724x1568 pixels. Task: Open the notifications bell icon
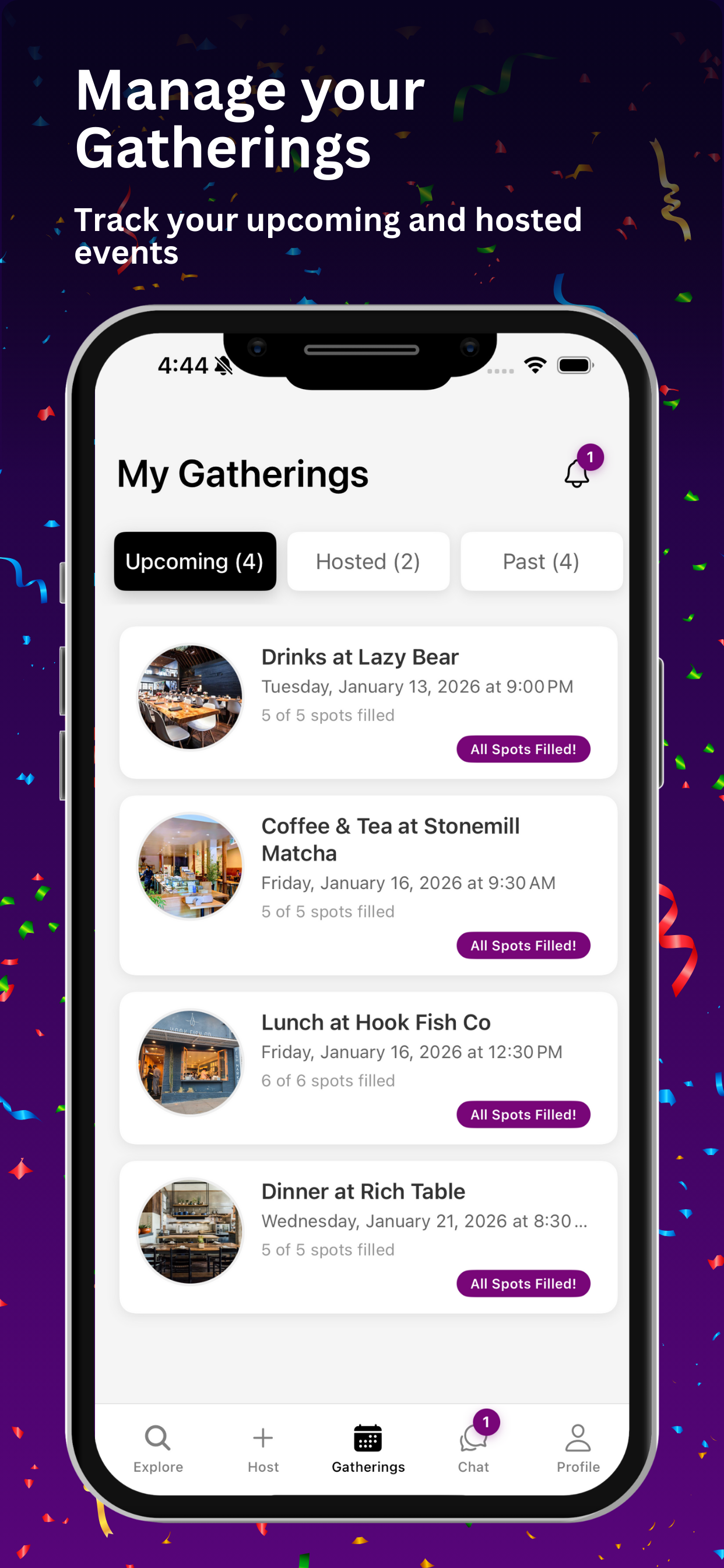coord(577,477)
